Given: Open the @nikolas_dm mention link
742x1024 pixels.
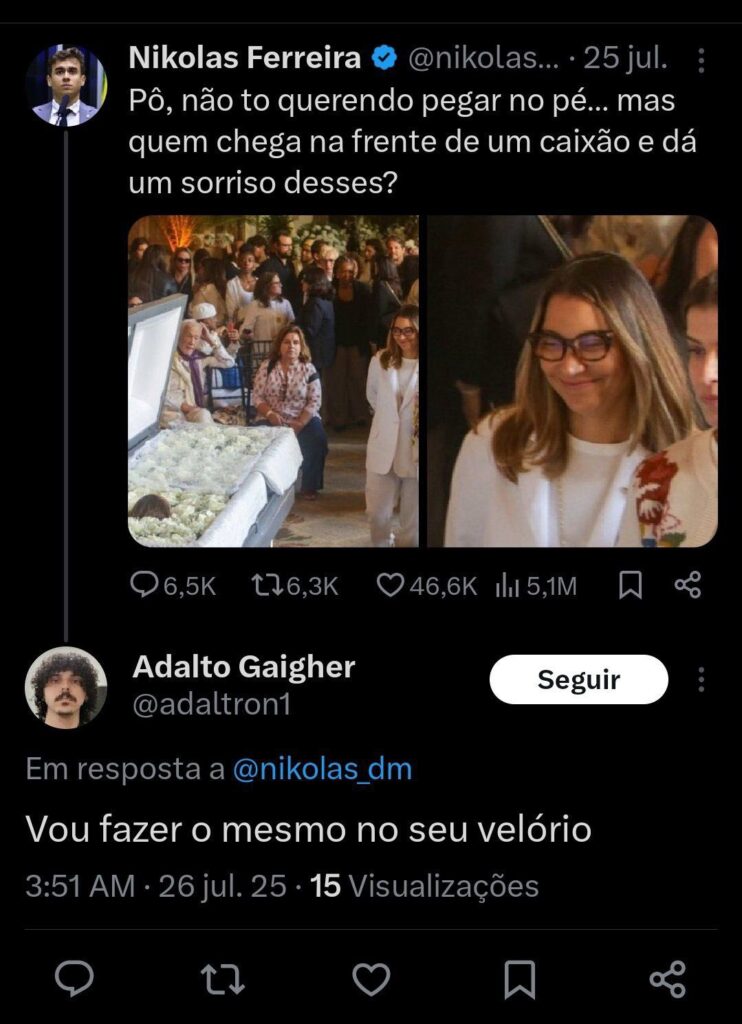Looking at the screenshot, I should point(322,769).
